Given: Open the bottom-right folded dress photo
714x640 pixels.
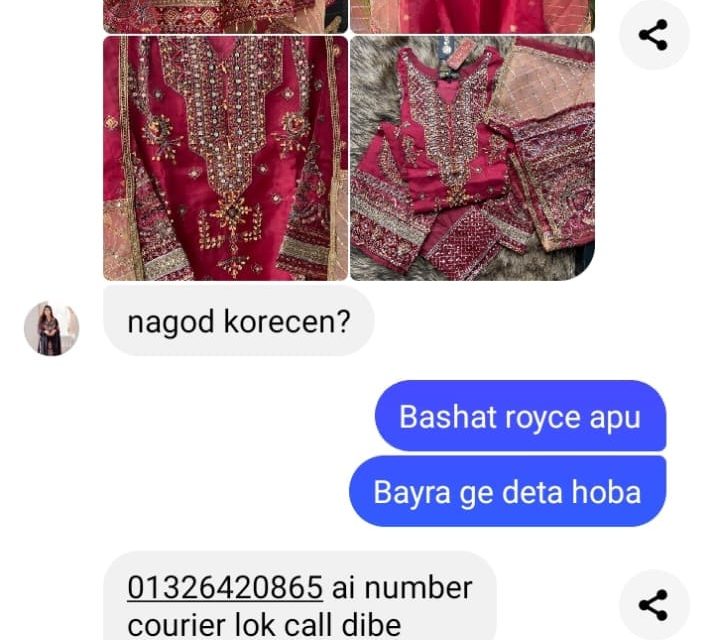Looking at the screenshot, I should [x=472, y=158].
